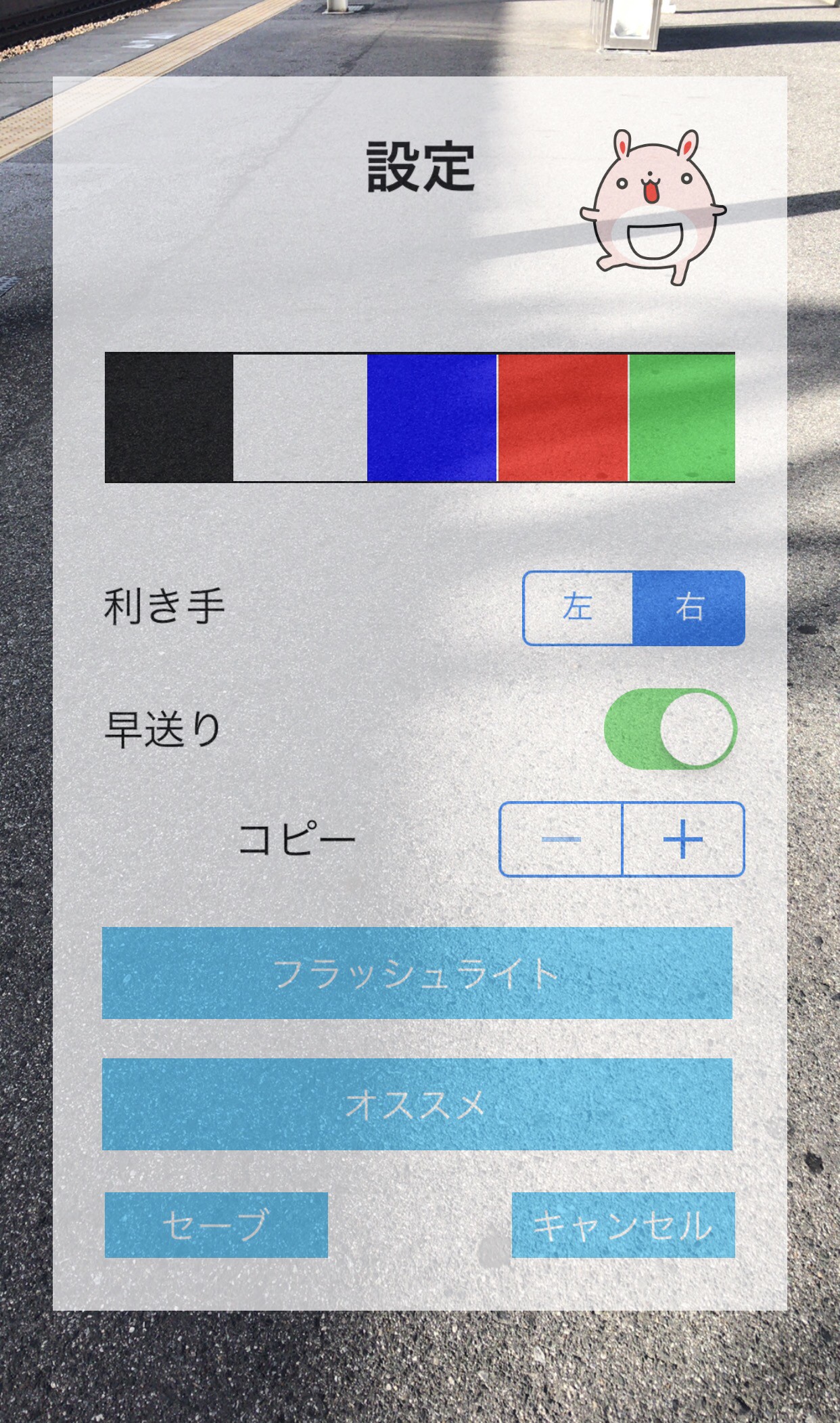
Task: Tap the フラッシュライト button
Action: pos(417,973)
